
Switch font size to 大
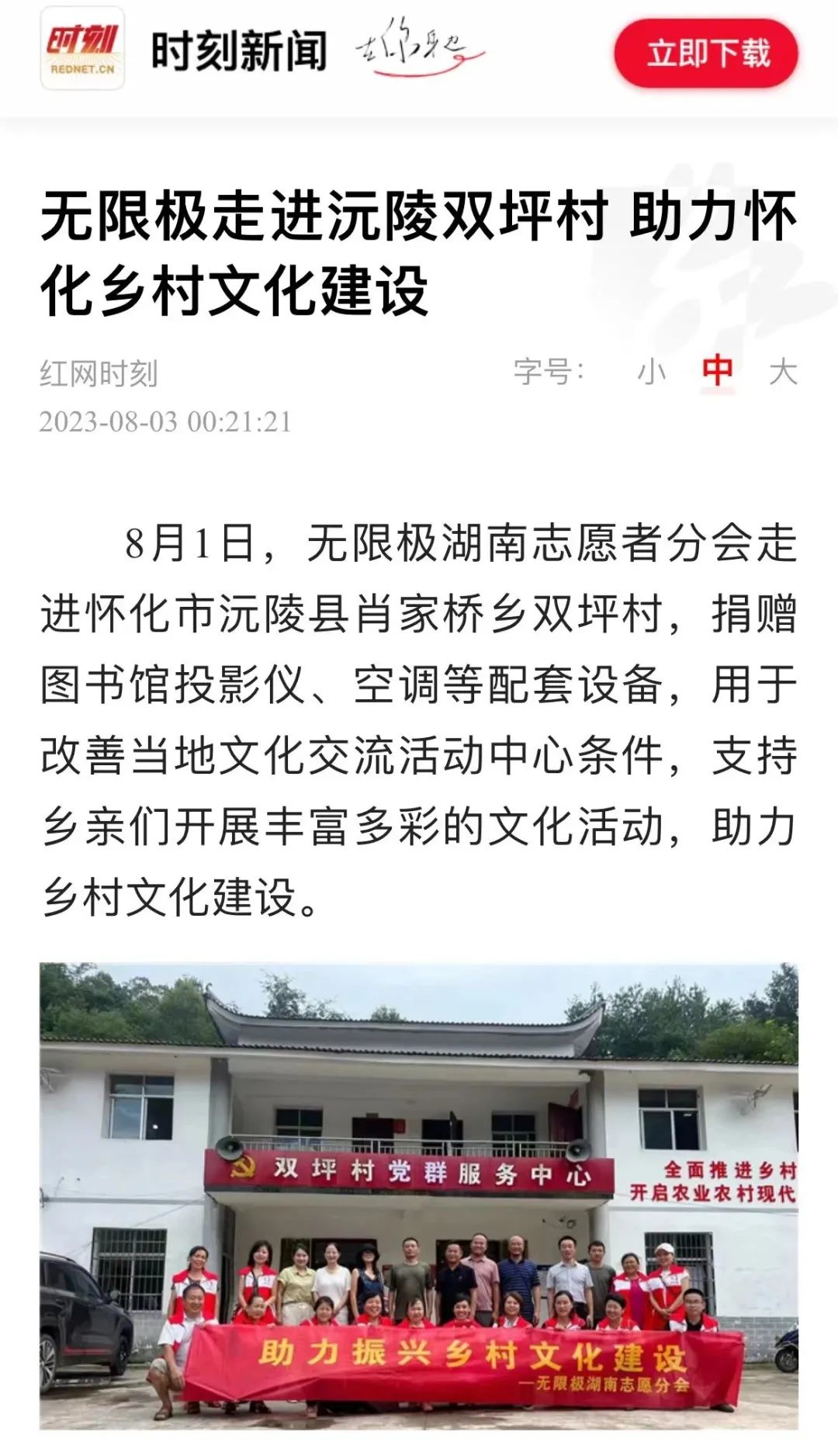tap(782, 372)
